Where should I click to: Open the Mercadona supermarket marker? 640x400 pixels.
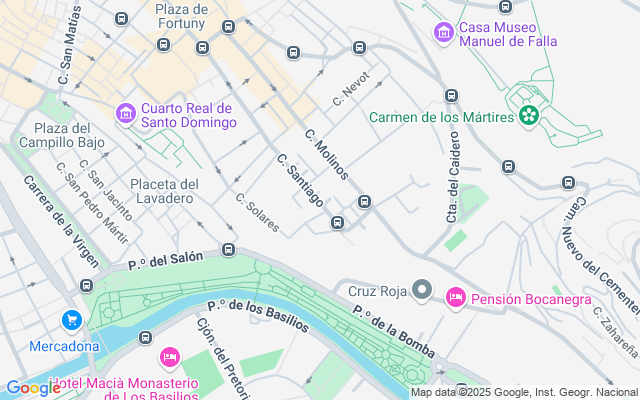(x=72, y=322)
